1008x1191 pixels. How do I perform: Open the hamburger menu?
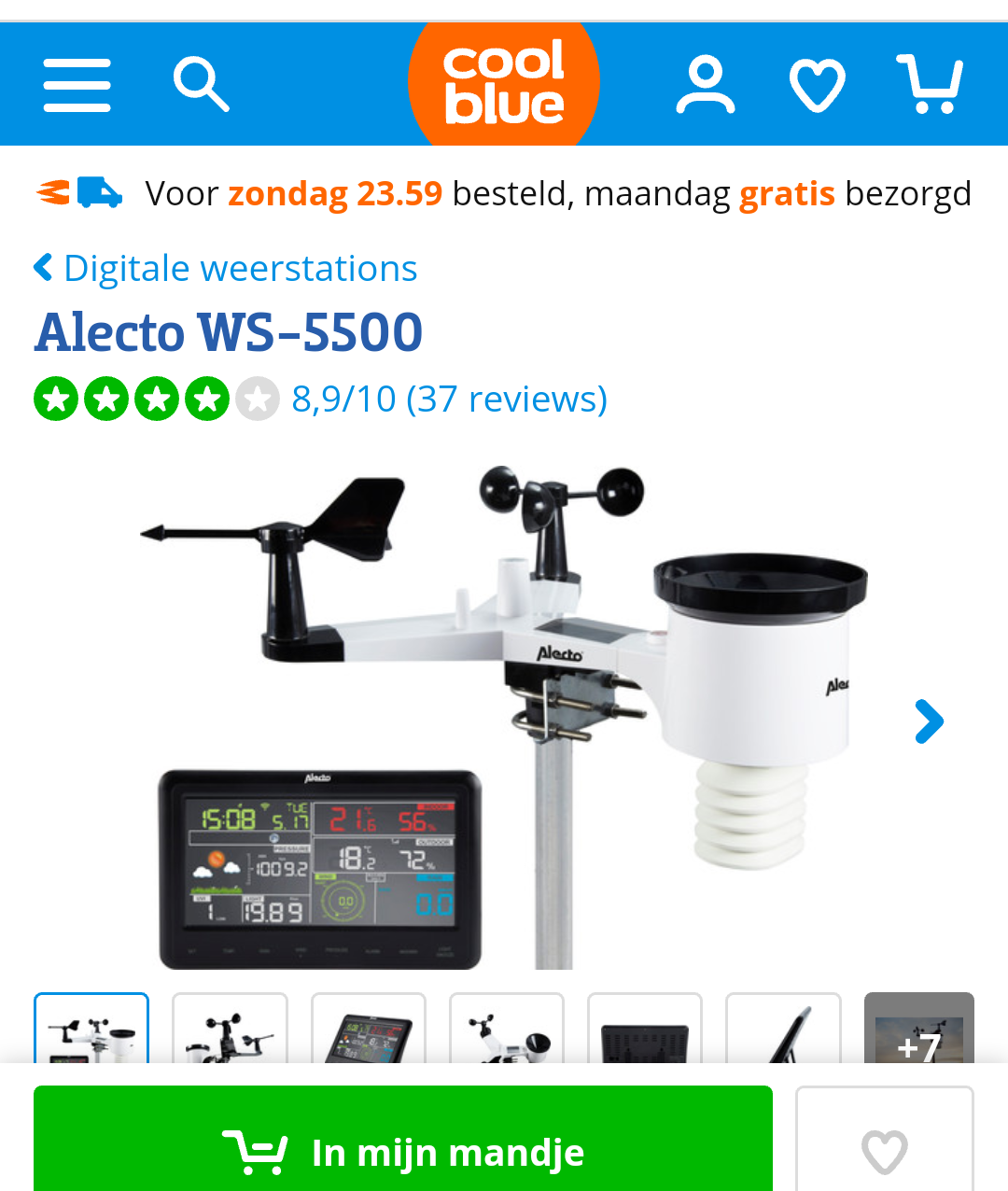[77, 85]
